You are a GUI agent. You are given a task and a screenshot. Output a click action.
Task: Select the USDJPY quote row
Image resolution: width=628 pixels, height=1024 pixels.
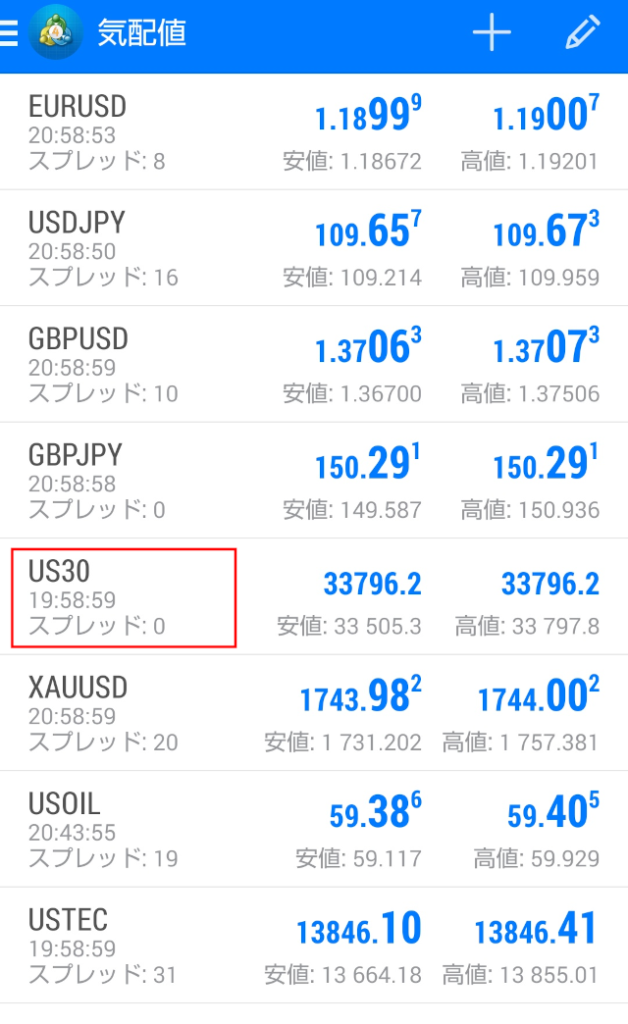click(314, 249)
